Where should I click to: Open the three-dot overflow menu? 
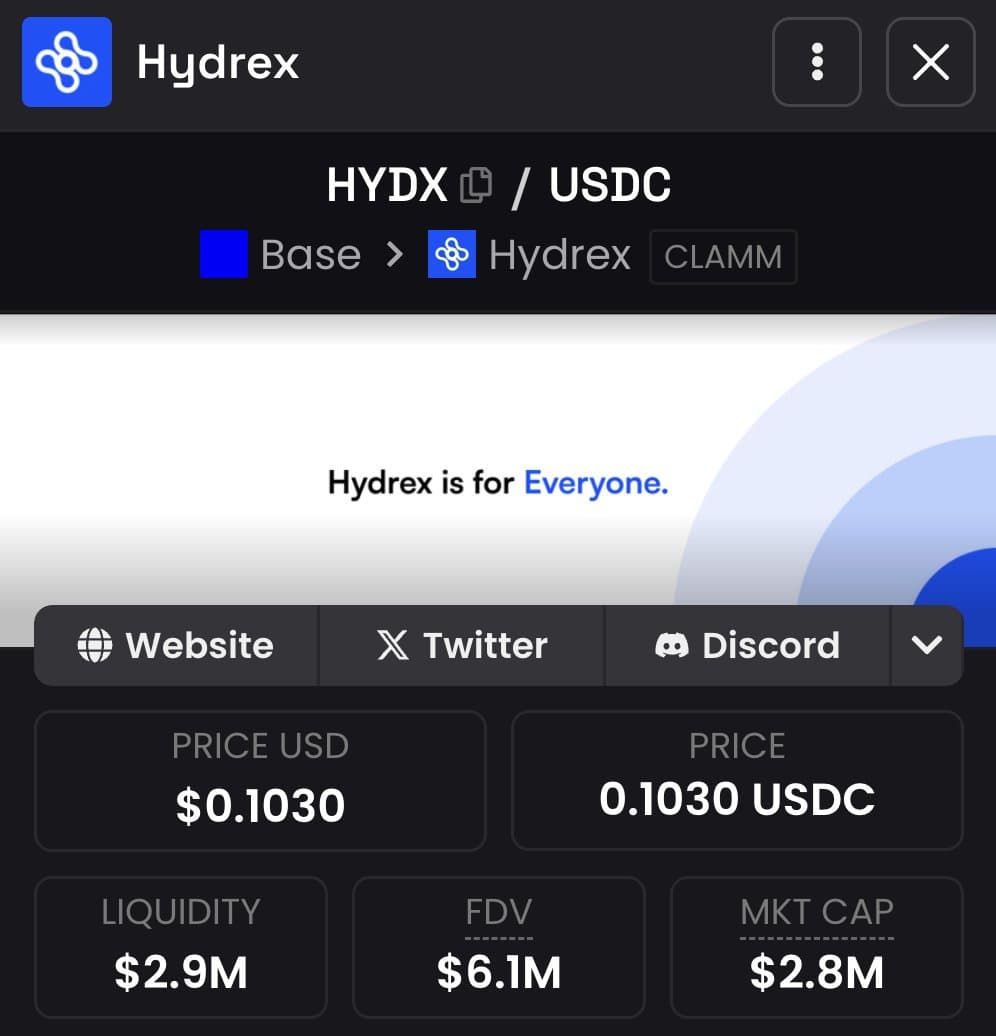[816, 62]
